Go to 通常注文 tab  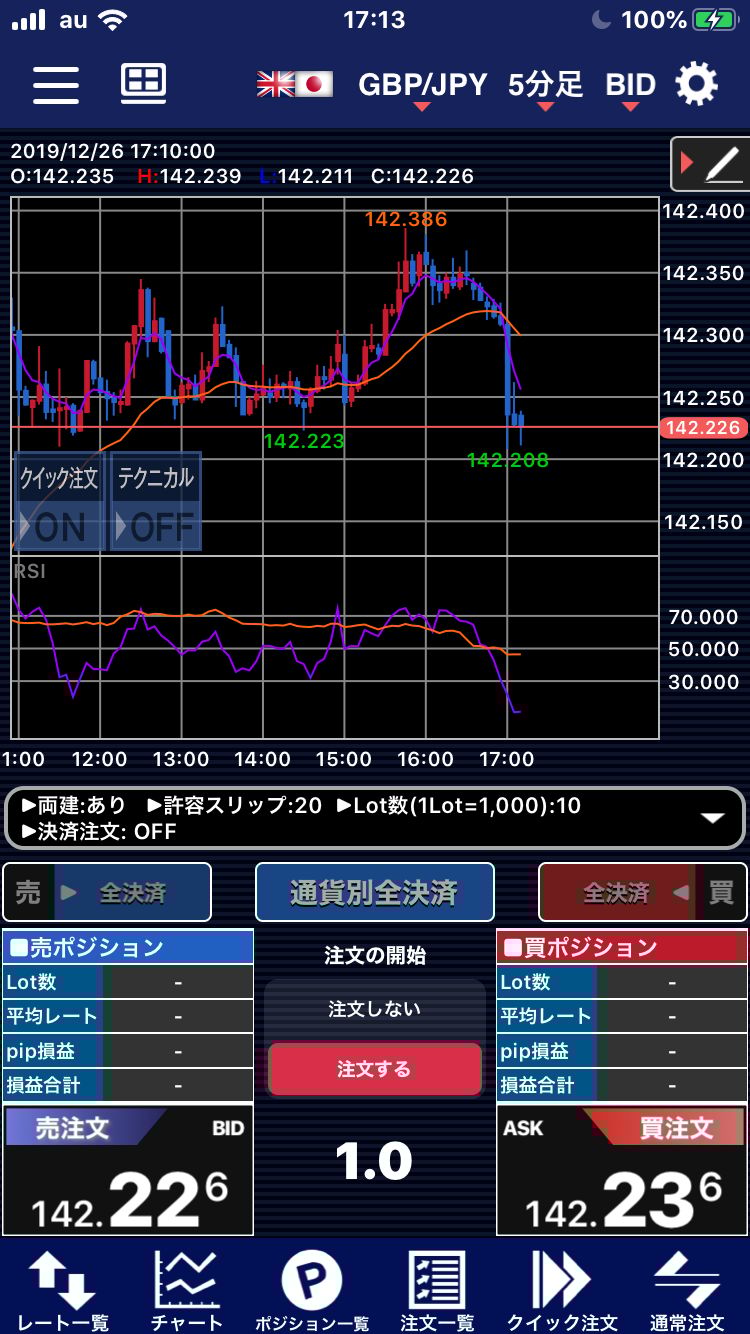point(686,1288)
